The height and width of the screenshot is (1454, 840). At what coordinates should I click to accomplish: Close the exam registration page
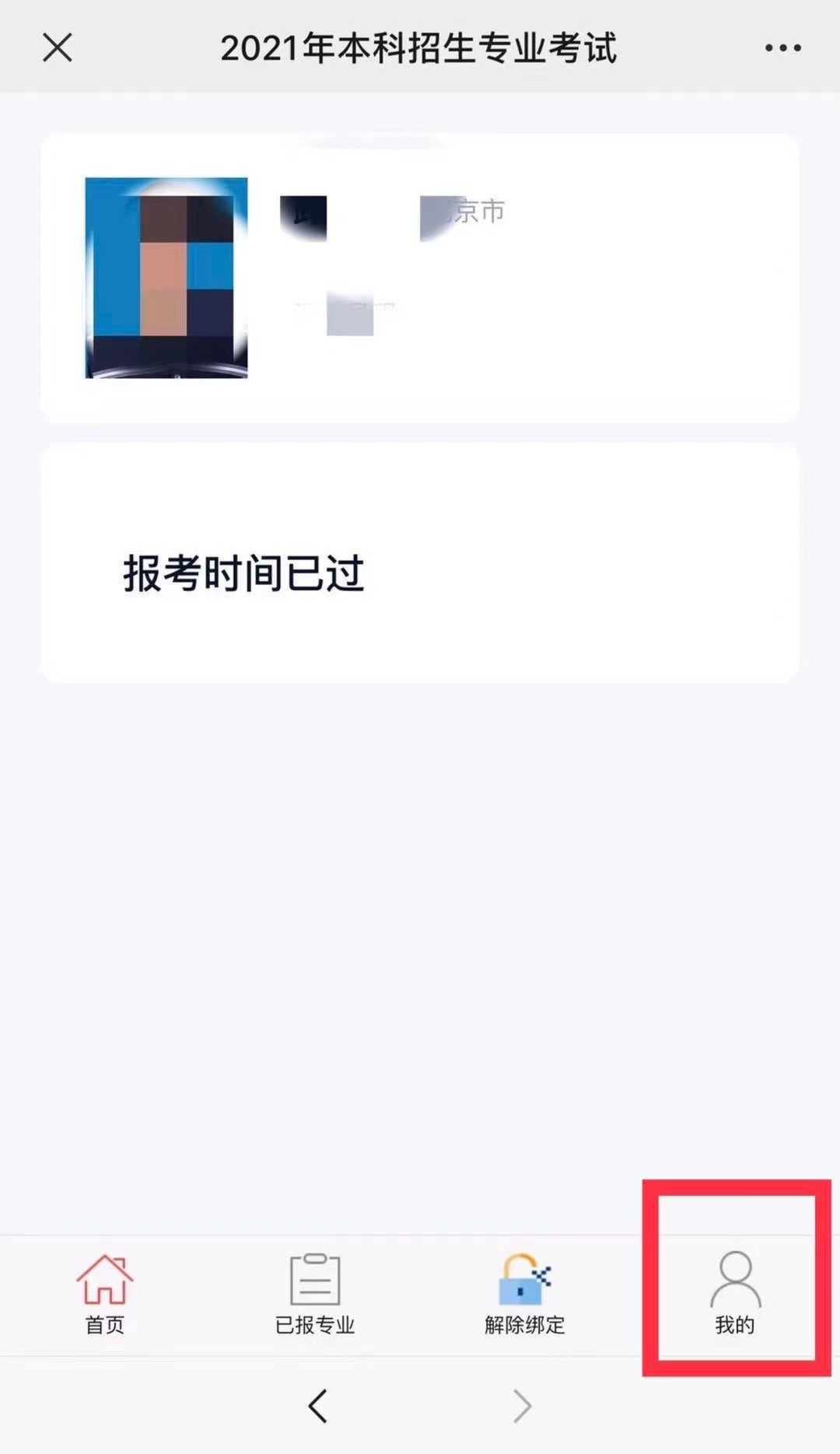click(58, 47)
